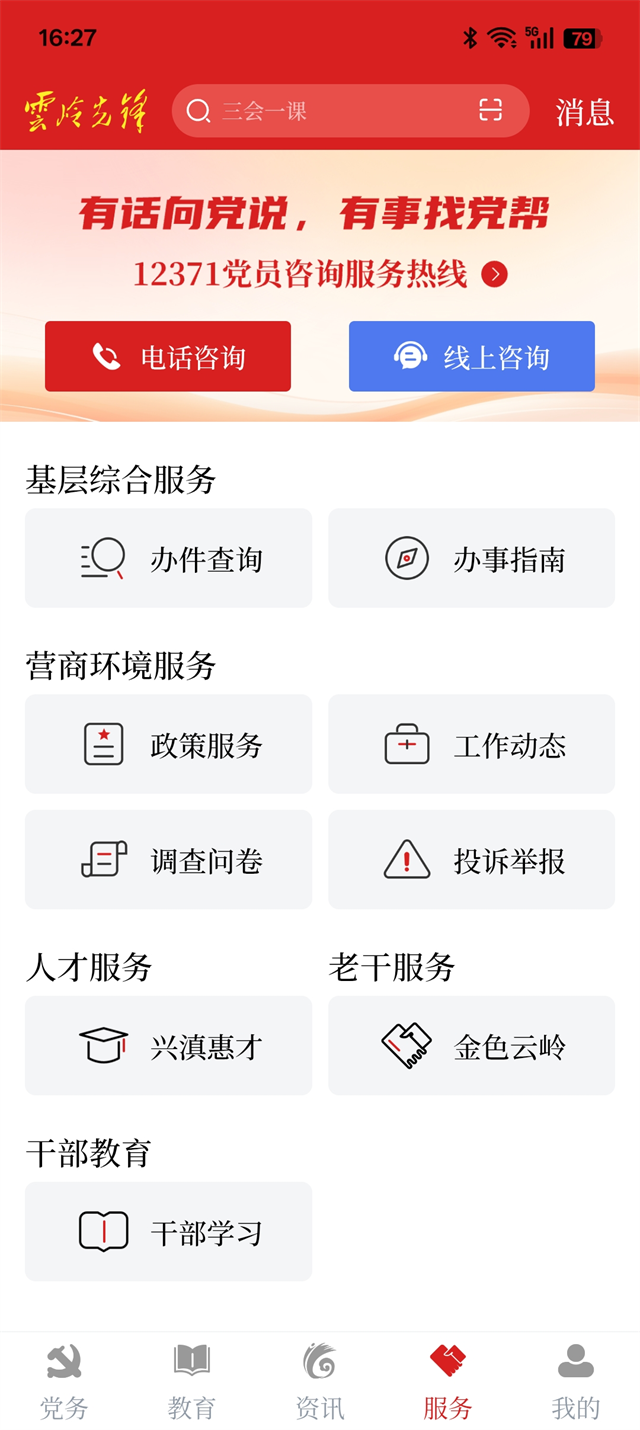Open 办件查询 case lookup
Image resolution: width=640 pixels, height=1430 pixels.
[x=168, y=559]
